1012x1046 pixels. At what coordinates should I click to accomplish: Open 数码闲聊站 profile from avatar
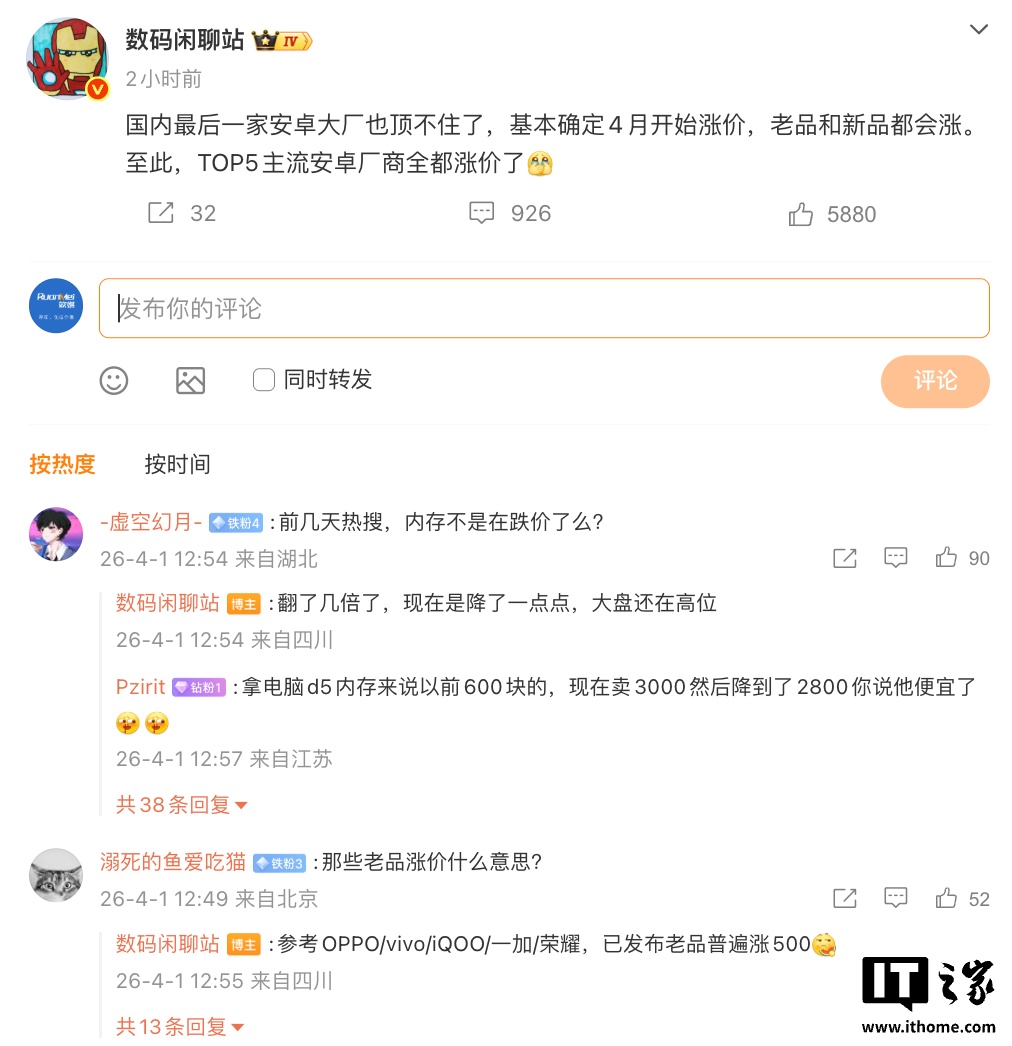click(x=66, y=58)
